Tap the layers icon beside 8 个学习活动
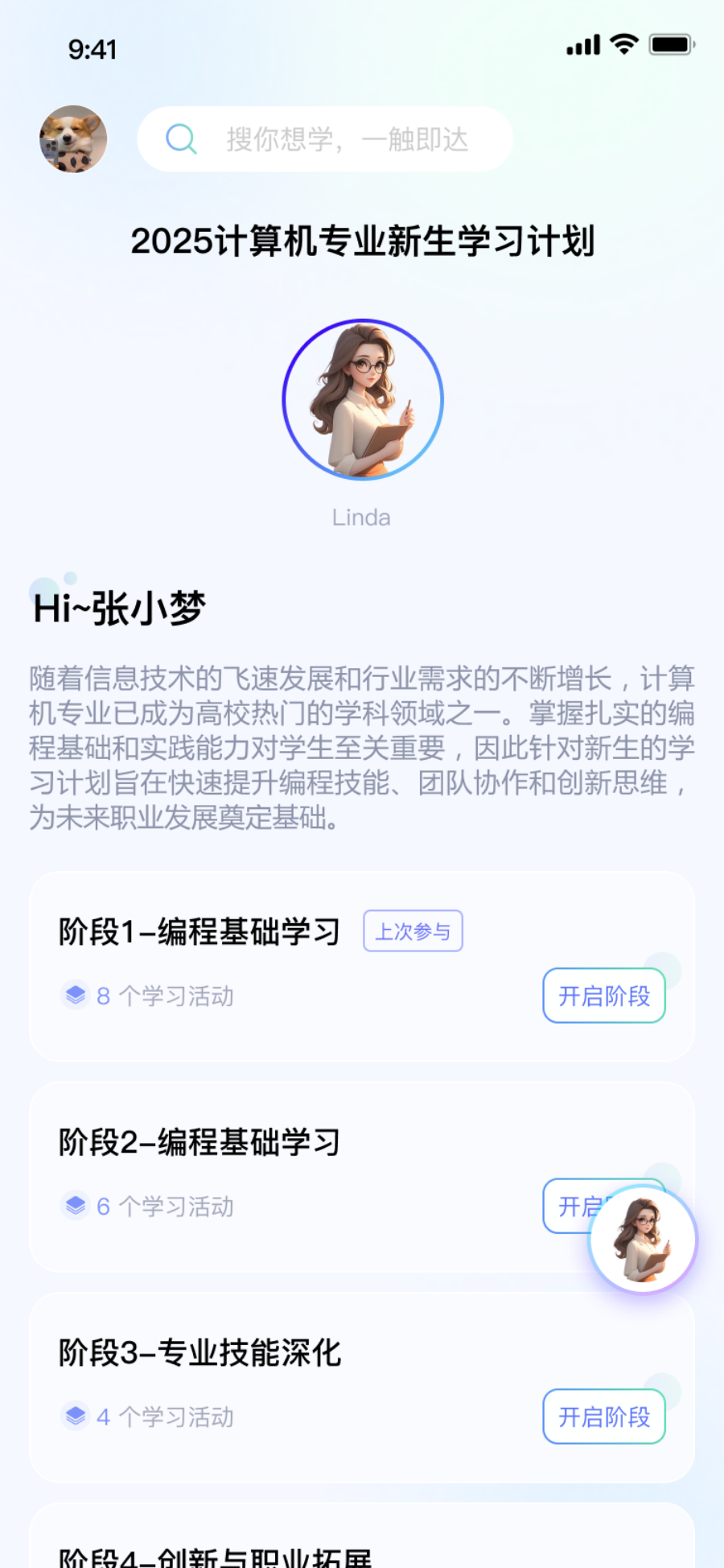This screenshot has width=724, height=1568. pyautogui.click(x=75, y=996)
